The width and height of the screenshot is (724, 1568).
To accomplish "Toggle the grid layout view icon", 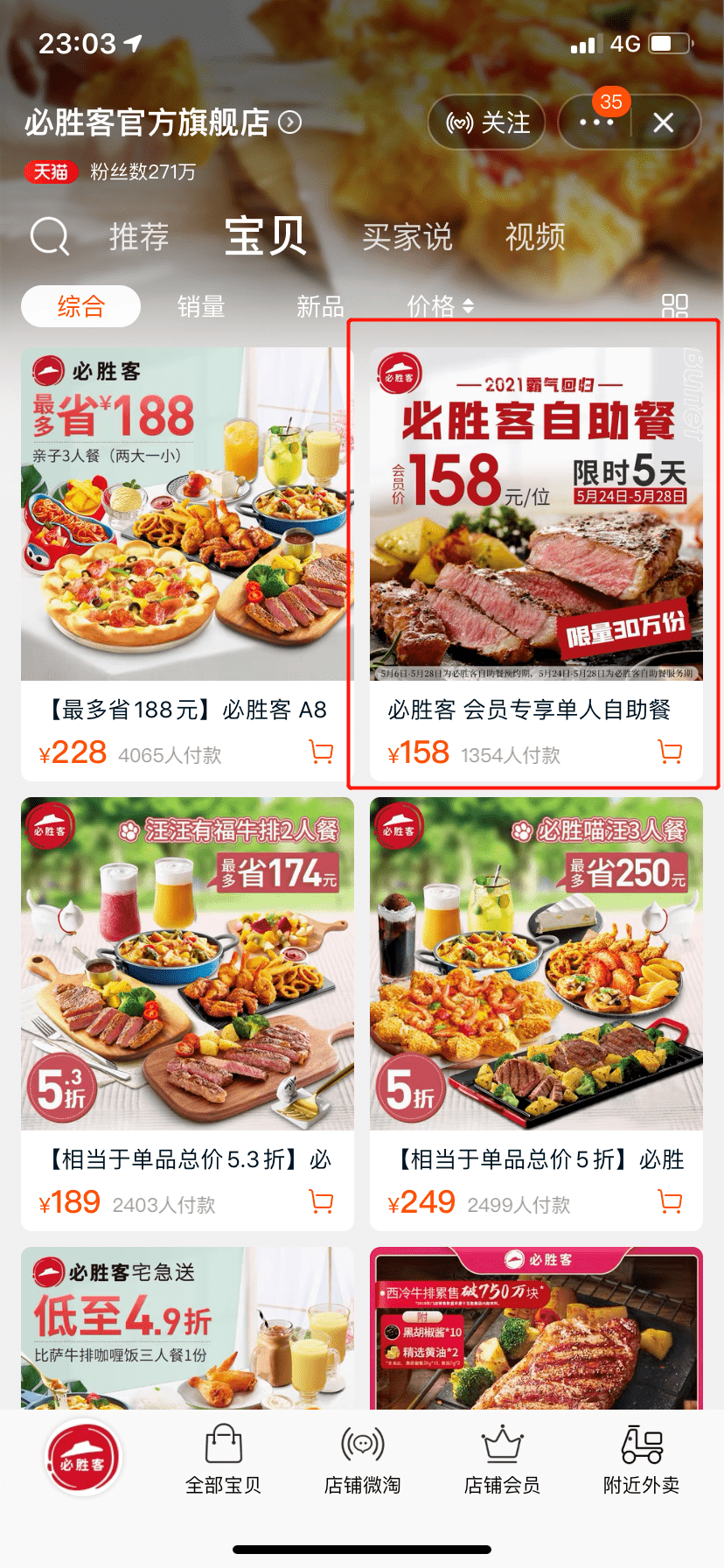I will (674, 305).
